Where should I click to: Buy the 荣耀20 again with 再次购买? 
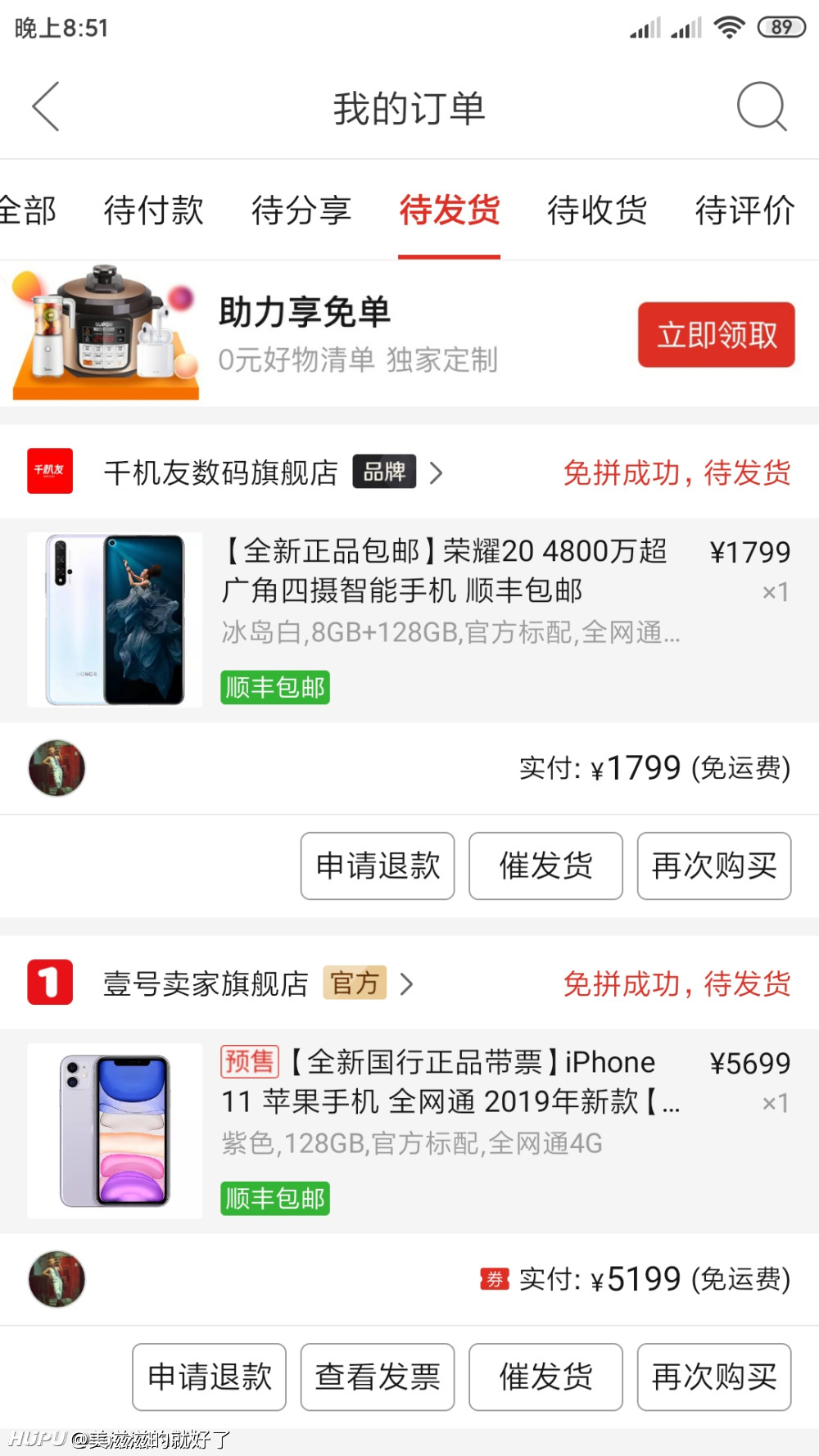[714, 866]
